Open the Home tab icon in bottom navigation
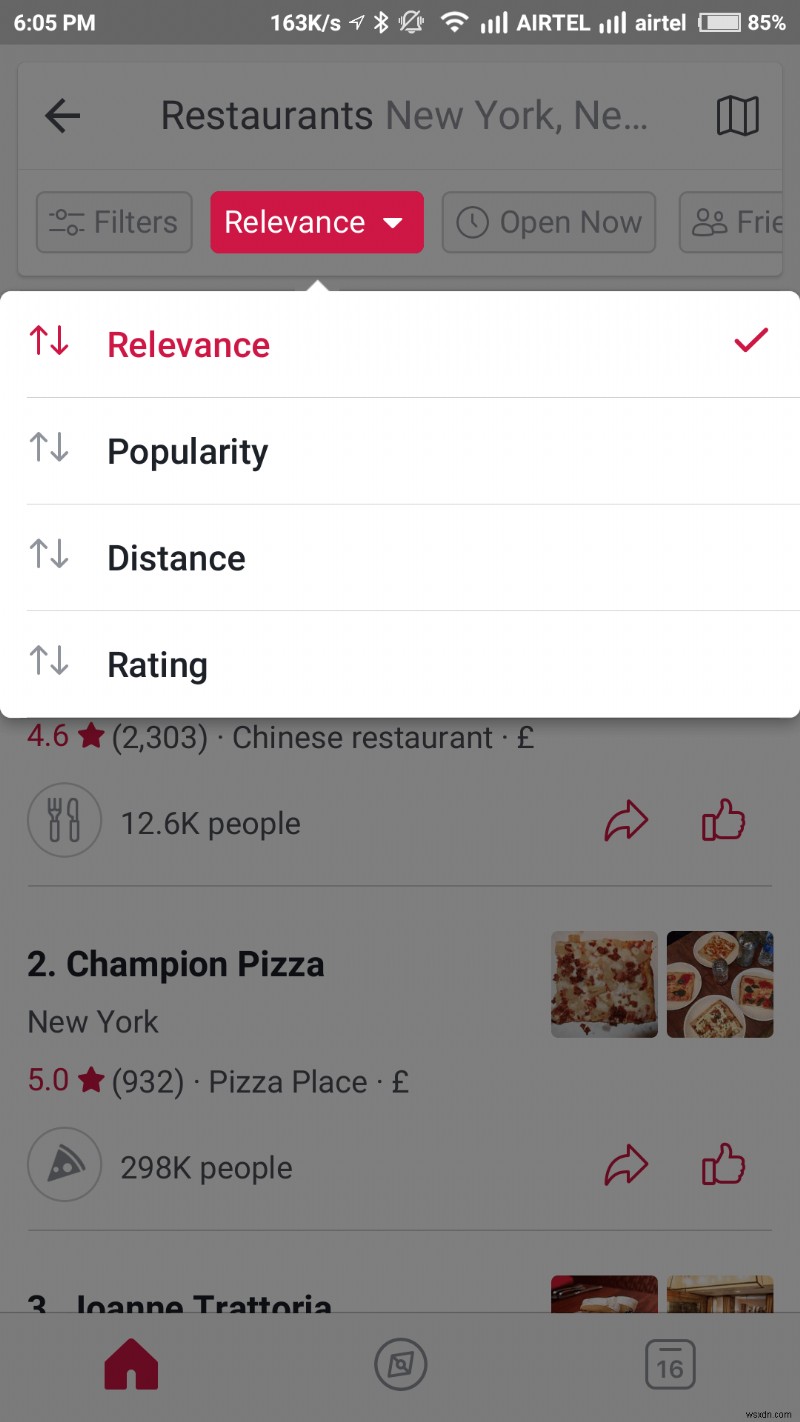Screen dimensions: 800x1422 pos(130,1364)
